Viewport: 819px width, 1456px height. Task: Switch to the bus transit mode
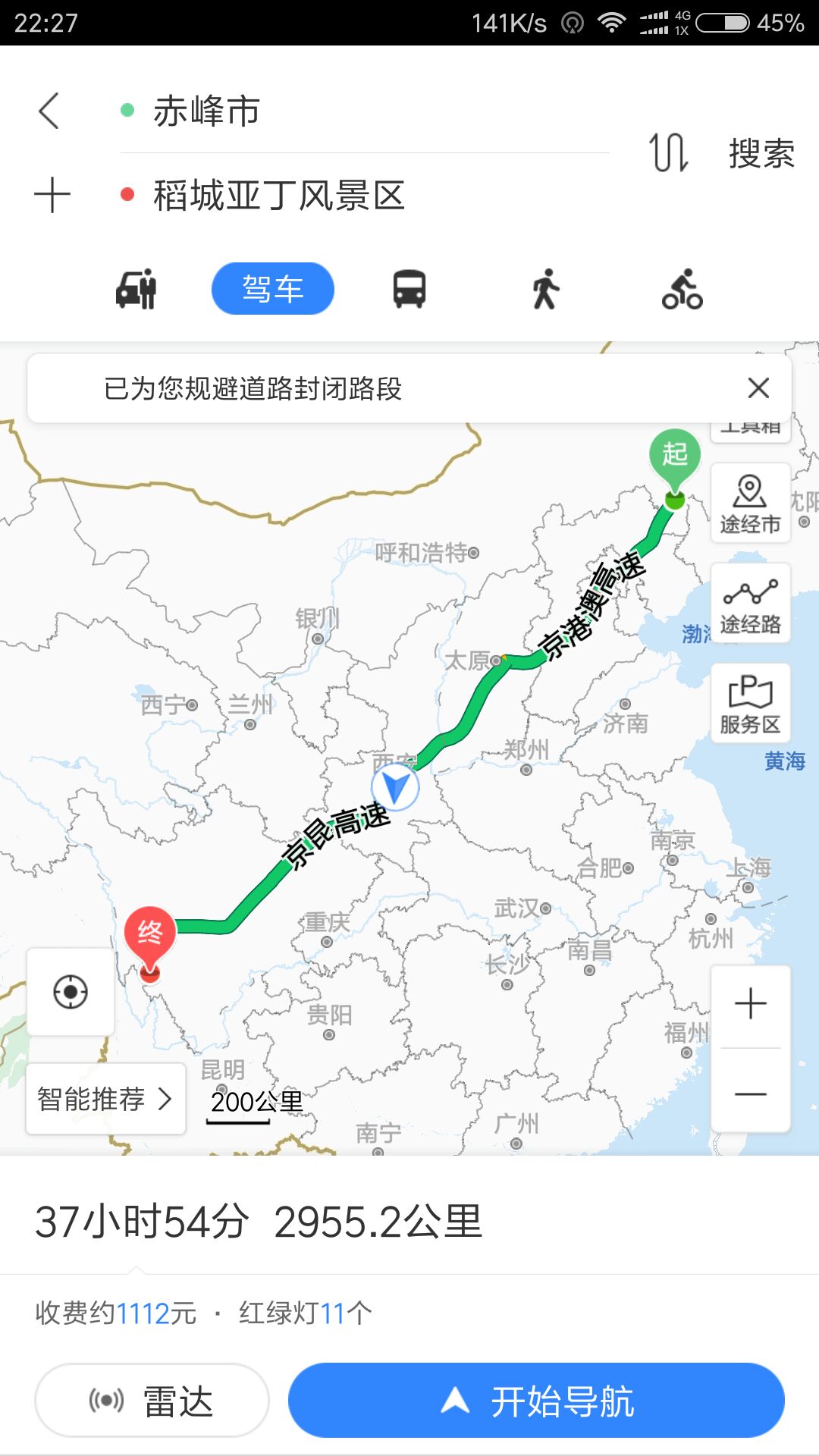tap(409, 289)
